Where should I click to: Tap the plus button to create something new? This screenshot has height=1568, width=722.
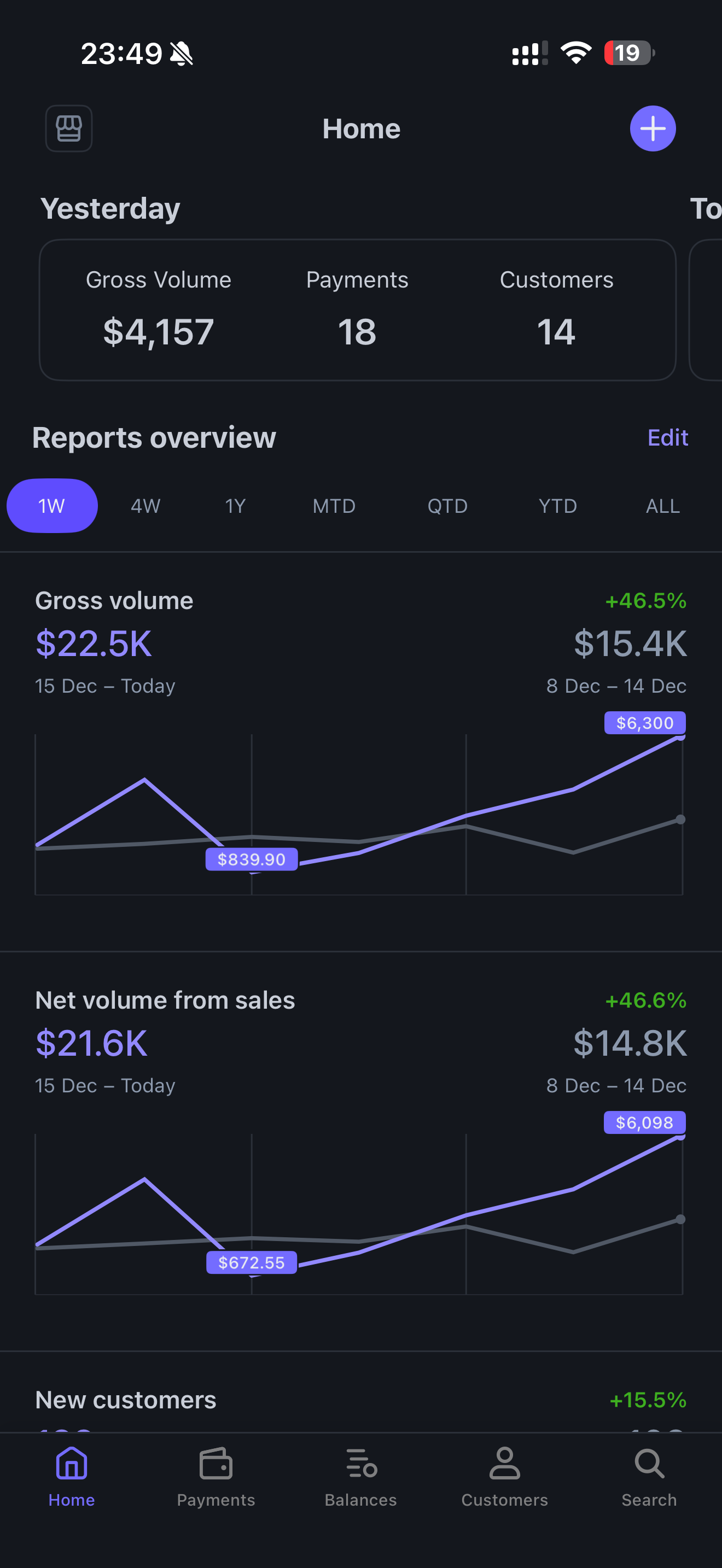click(x=652, y=128)
